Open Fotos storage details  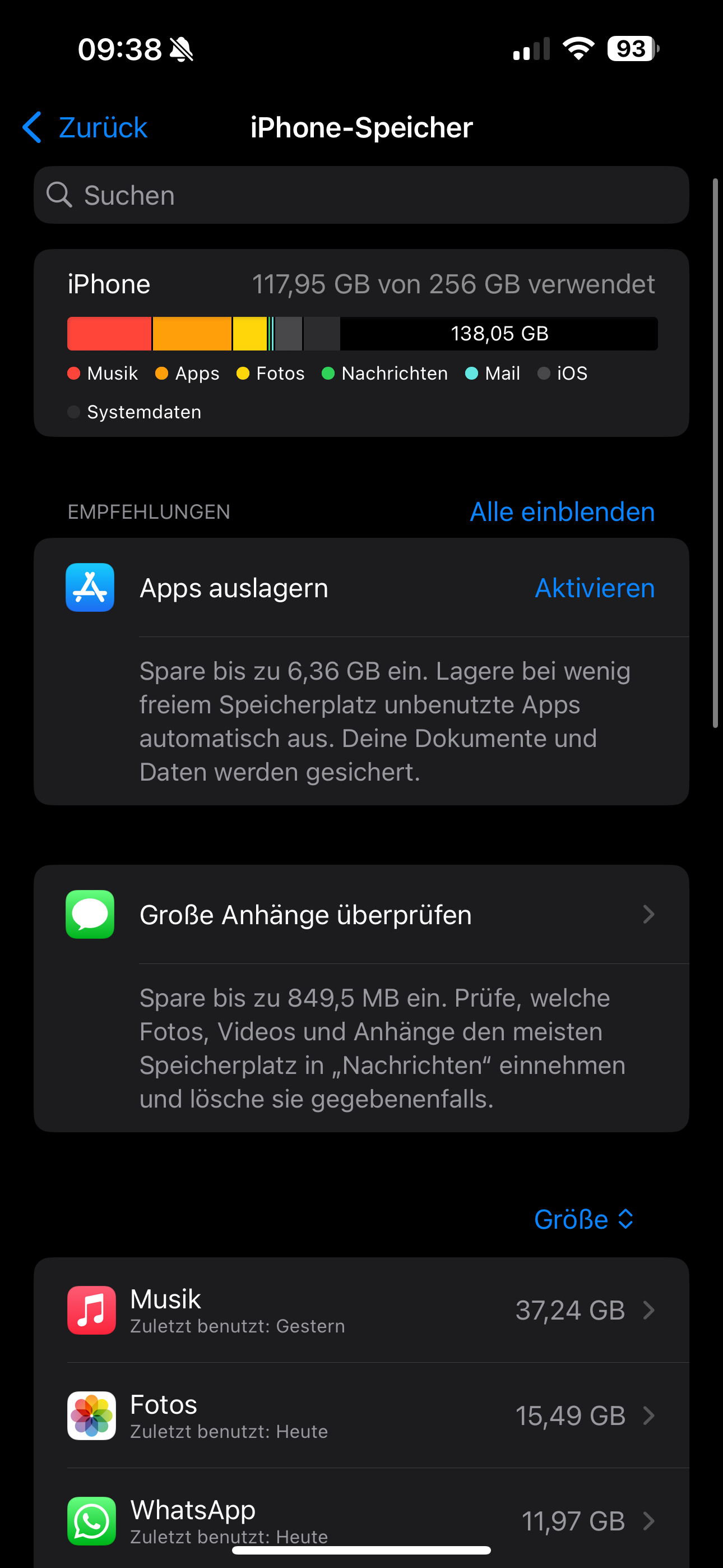(361, 1416)
